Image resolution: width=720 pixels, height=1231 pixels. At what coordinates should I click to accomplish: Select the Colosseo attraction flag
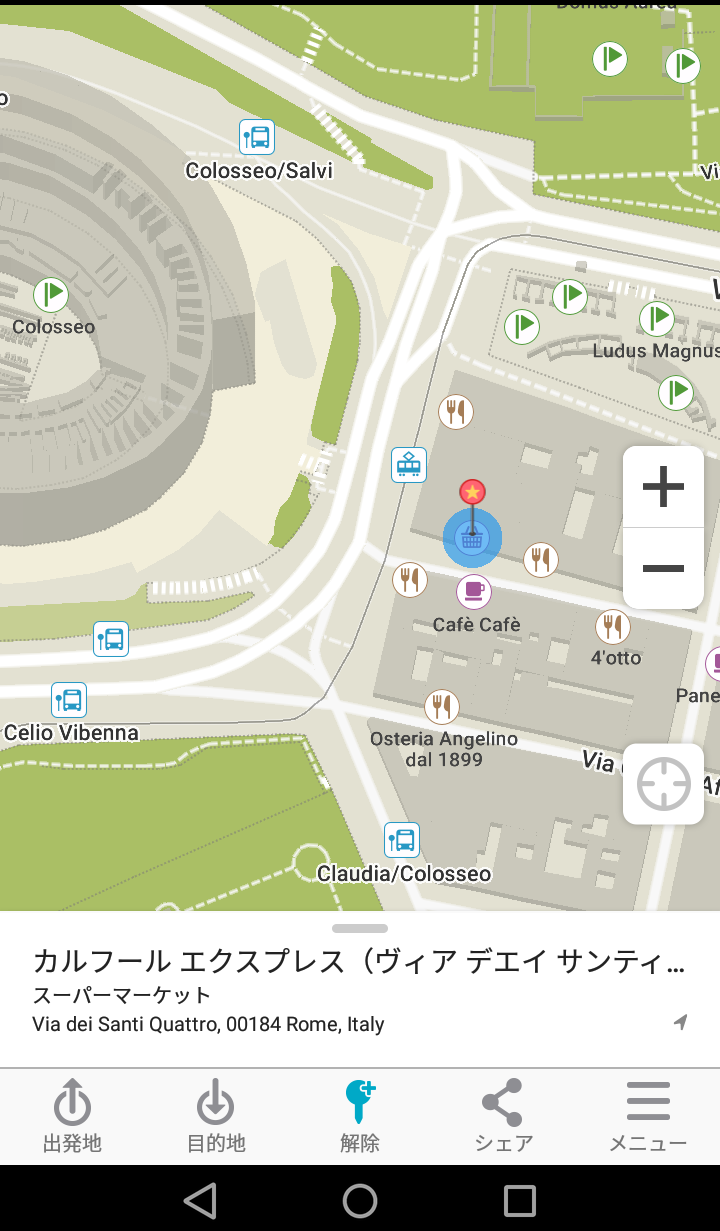click(x=51, y=295)
